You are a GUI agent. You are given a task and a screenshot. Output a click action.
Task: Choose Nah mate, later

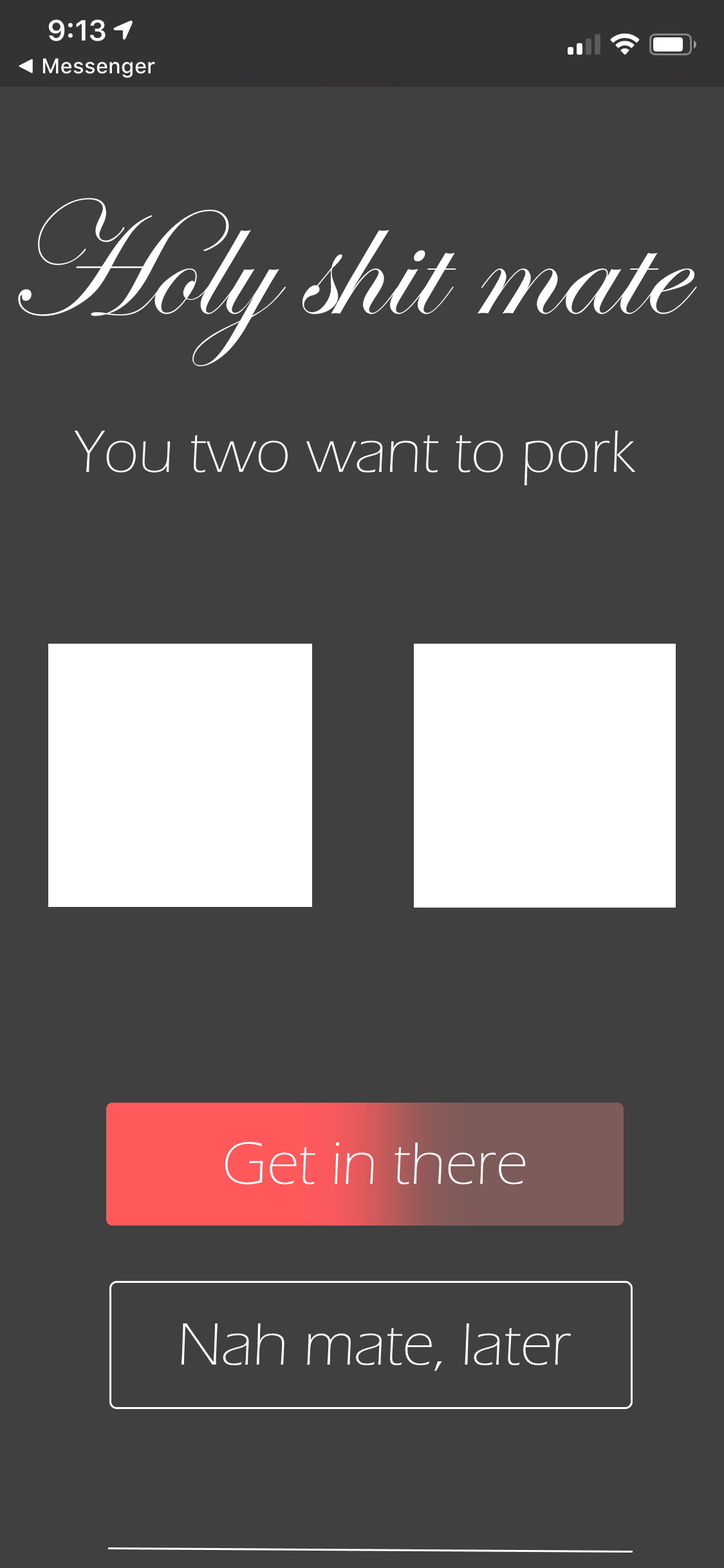click(371, 1345)
